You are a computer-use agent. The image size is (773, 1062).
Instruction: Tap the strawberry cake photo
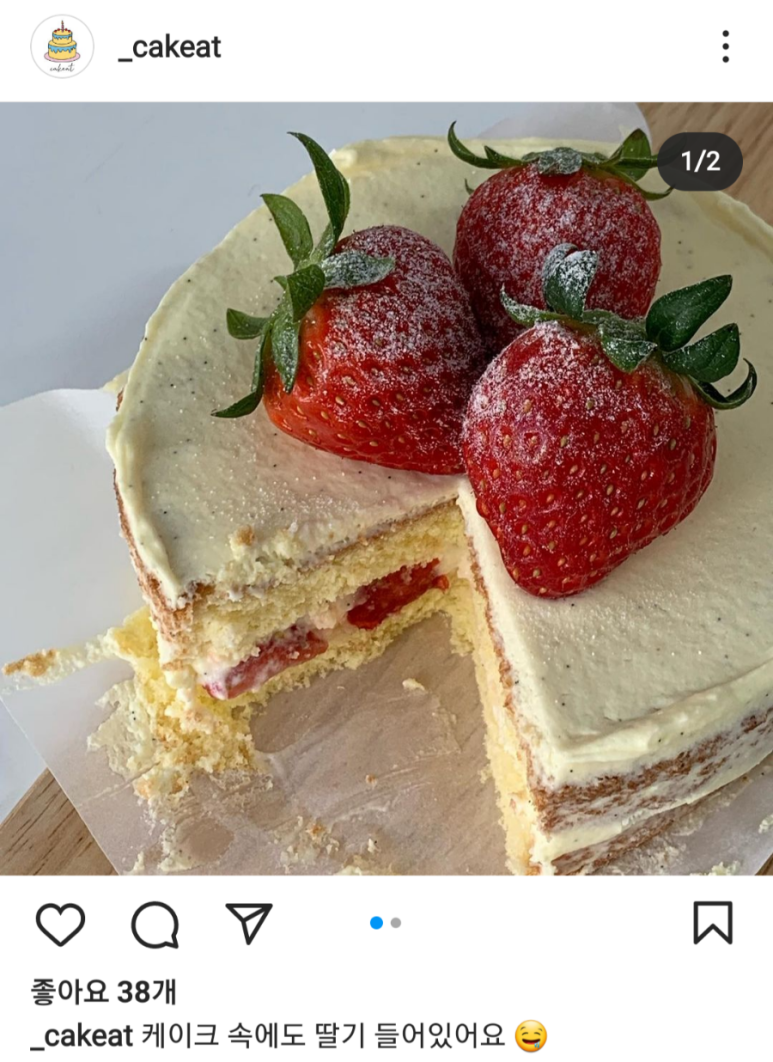point(386,488)
